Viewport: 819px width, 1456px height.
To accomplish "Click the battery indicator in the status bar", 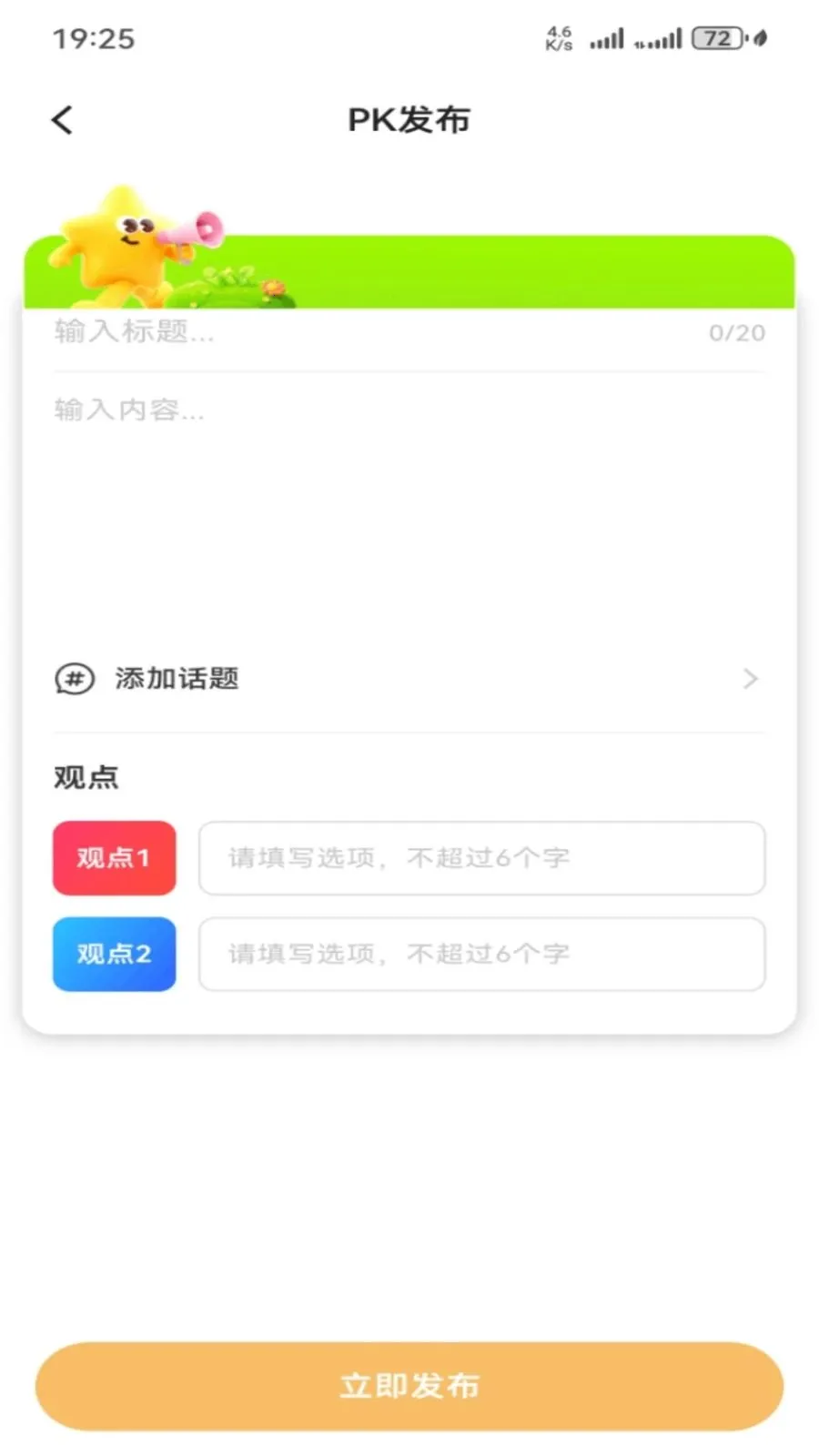I will coord(718,38).
